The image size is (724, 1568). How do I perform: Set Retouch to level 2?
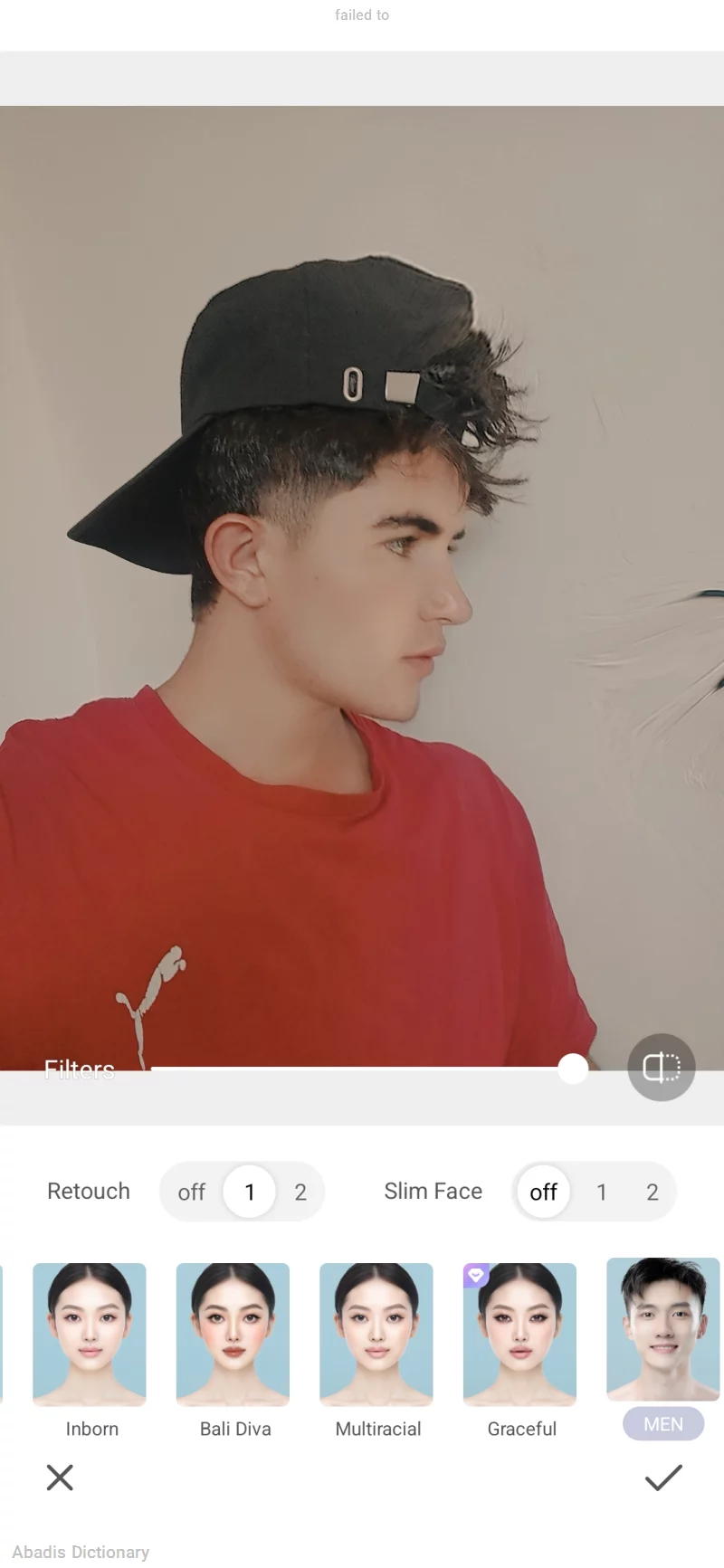pyautogui.click(x=300, y=1192)
